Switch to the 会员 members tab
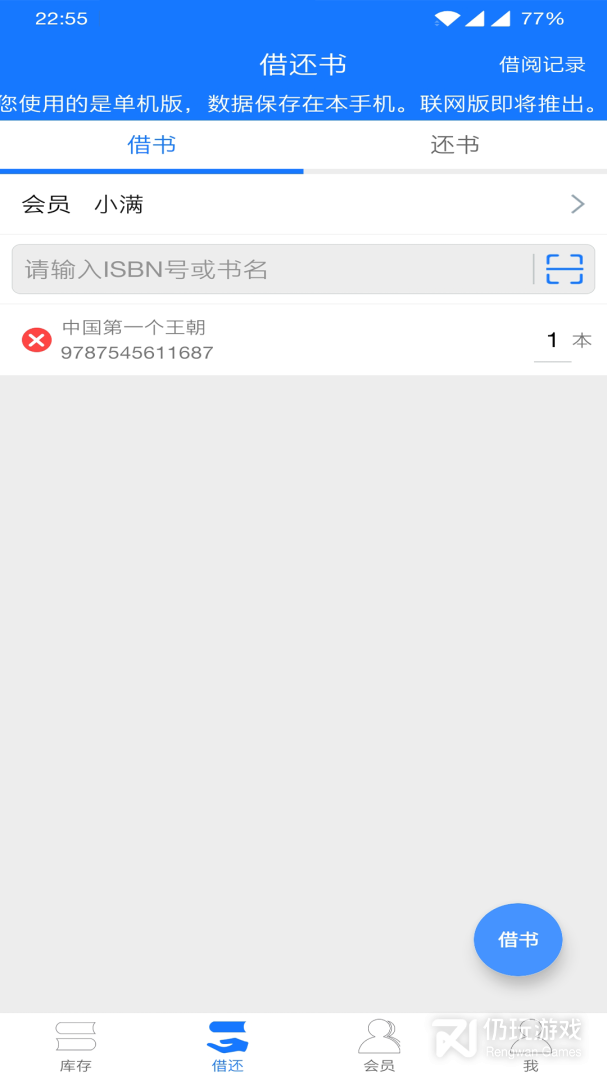This screenshot has width=607, height=1080. click(379, 1046)
